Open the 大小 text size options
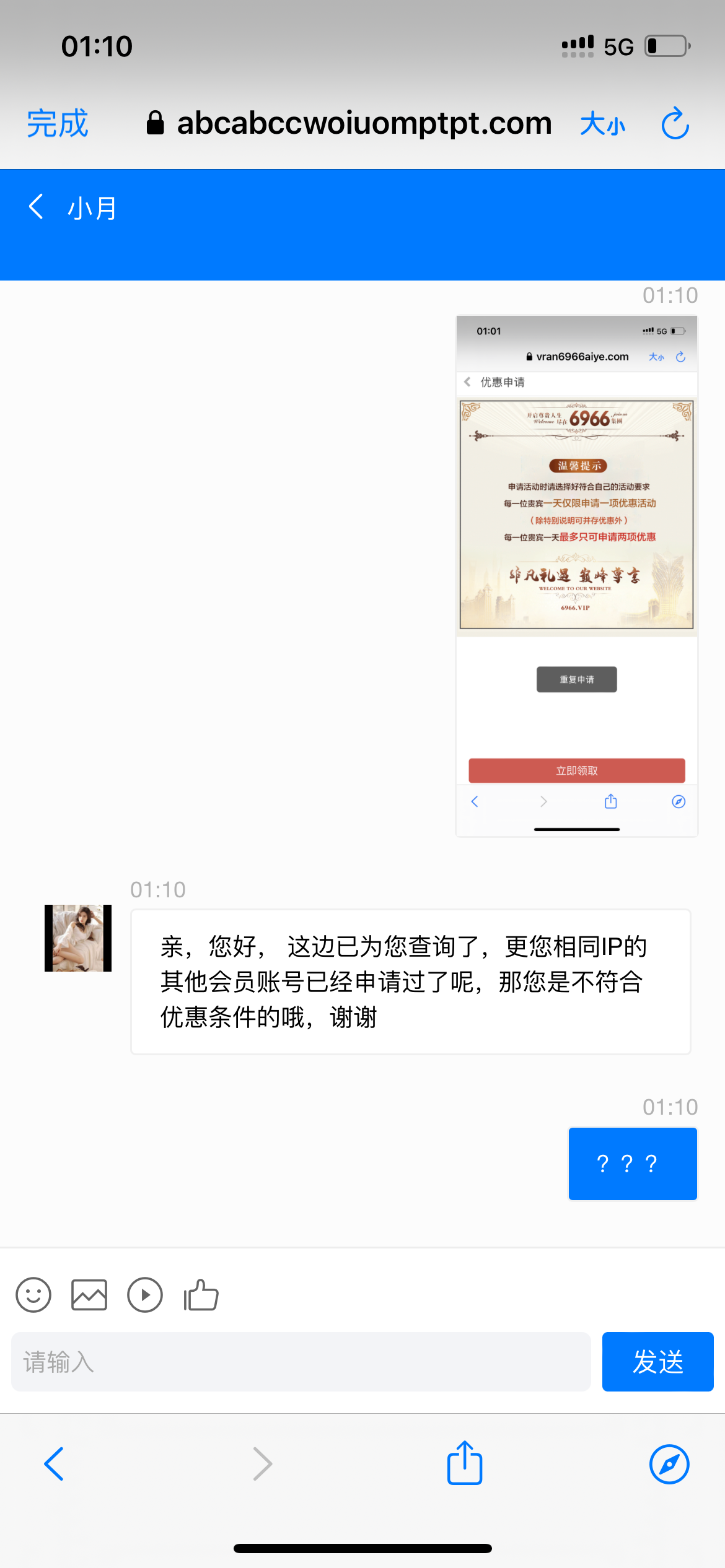This screenshot has height=1568, width=725. tap(602, 124)
